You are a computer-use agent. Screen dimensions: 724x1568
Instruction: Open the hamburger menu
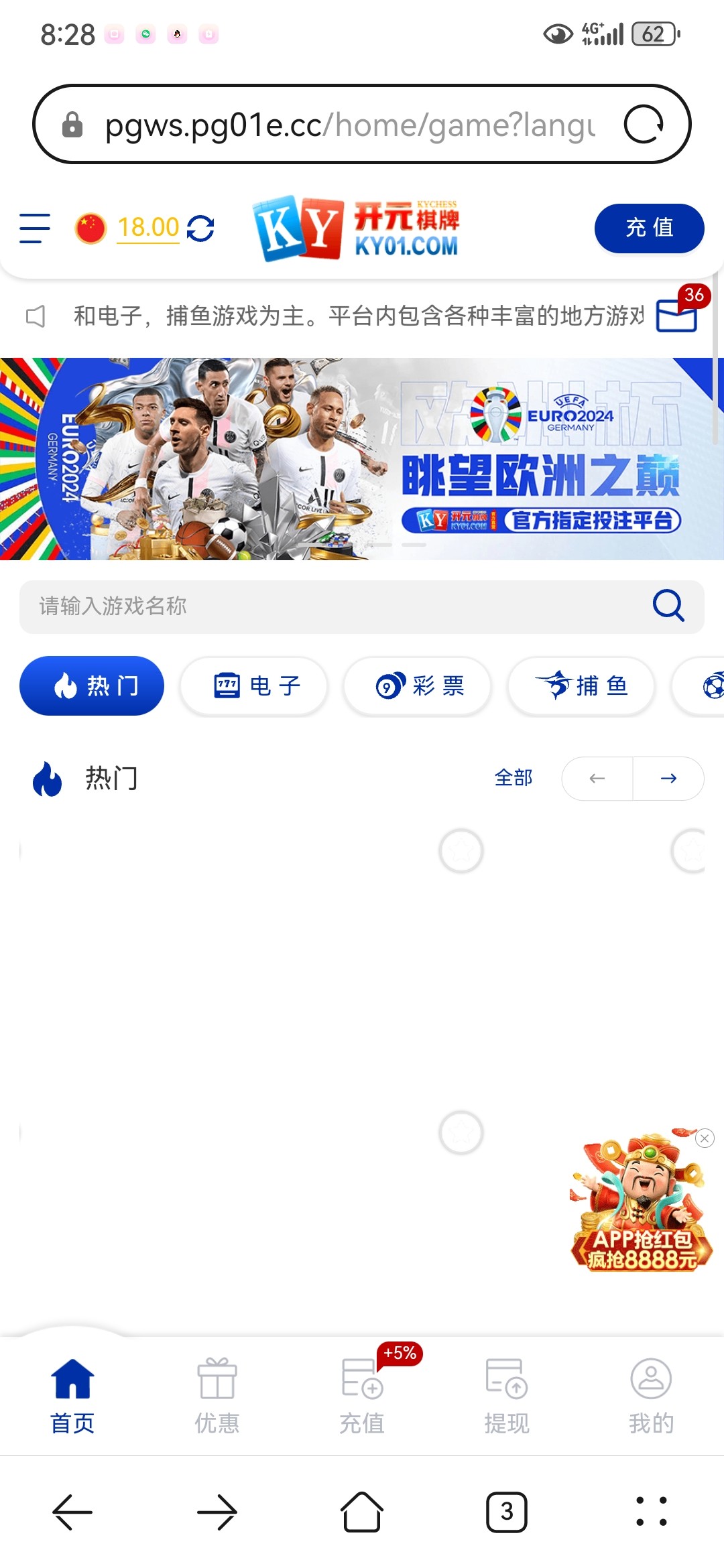[35, 228]
